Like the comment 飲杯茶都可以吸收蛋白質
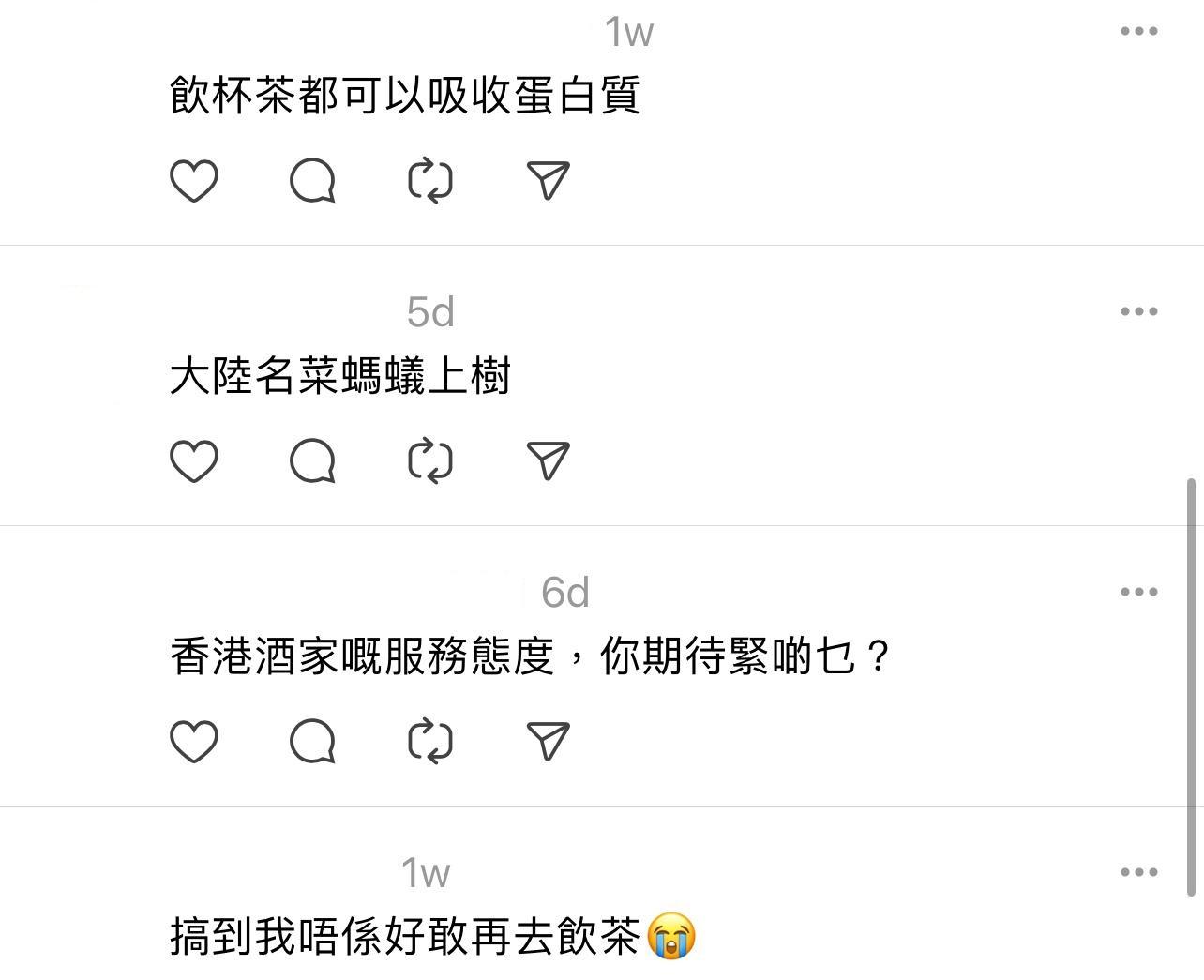Screen dimensions: 1204x980 [x=194, y=180]
